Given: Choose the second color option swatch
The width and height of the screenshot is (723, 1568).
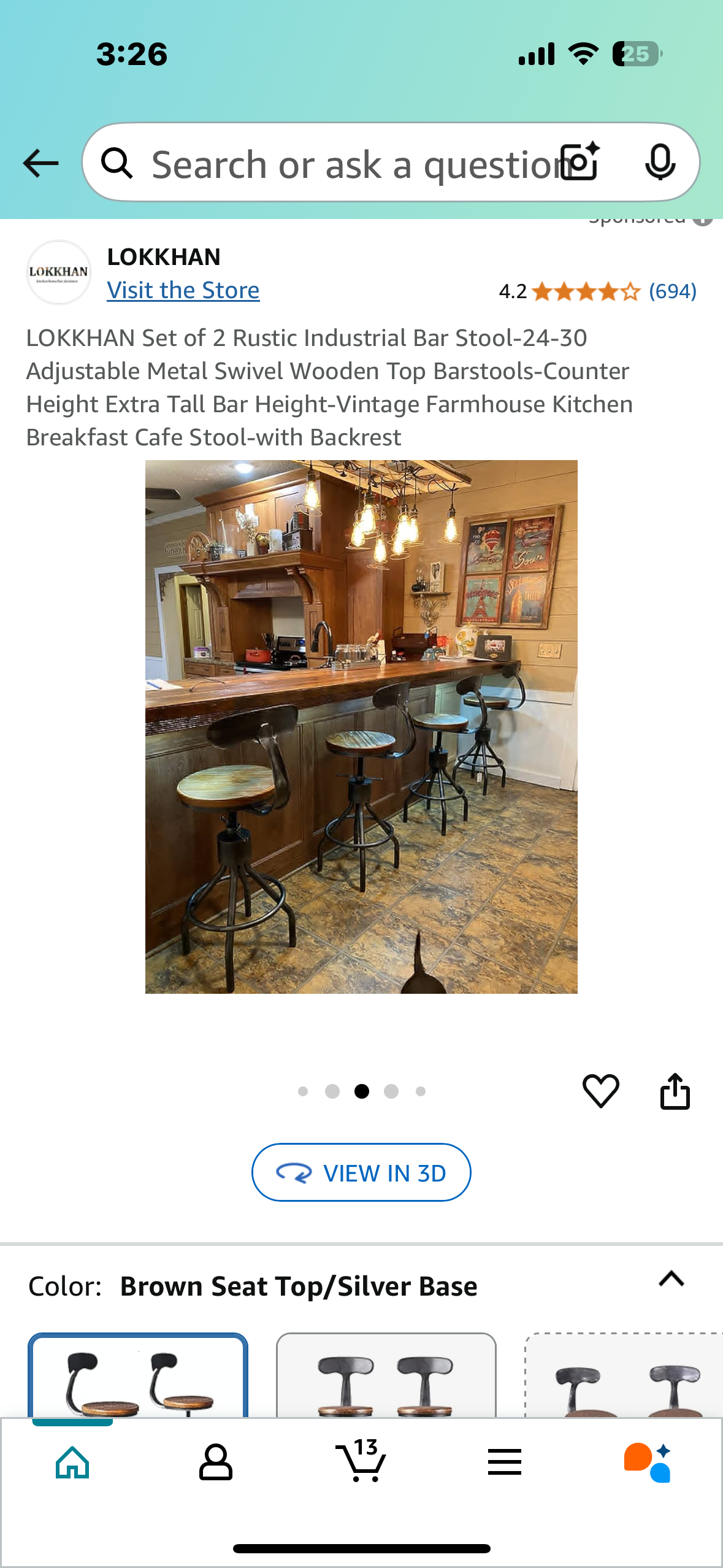Looking at the screenshot, I should pyautogui.click(x=386, y=1376).
